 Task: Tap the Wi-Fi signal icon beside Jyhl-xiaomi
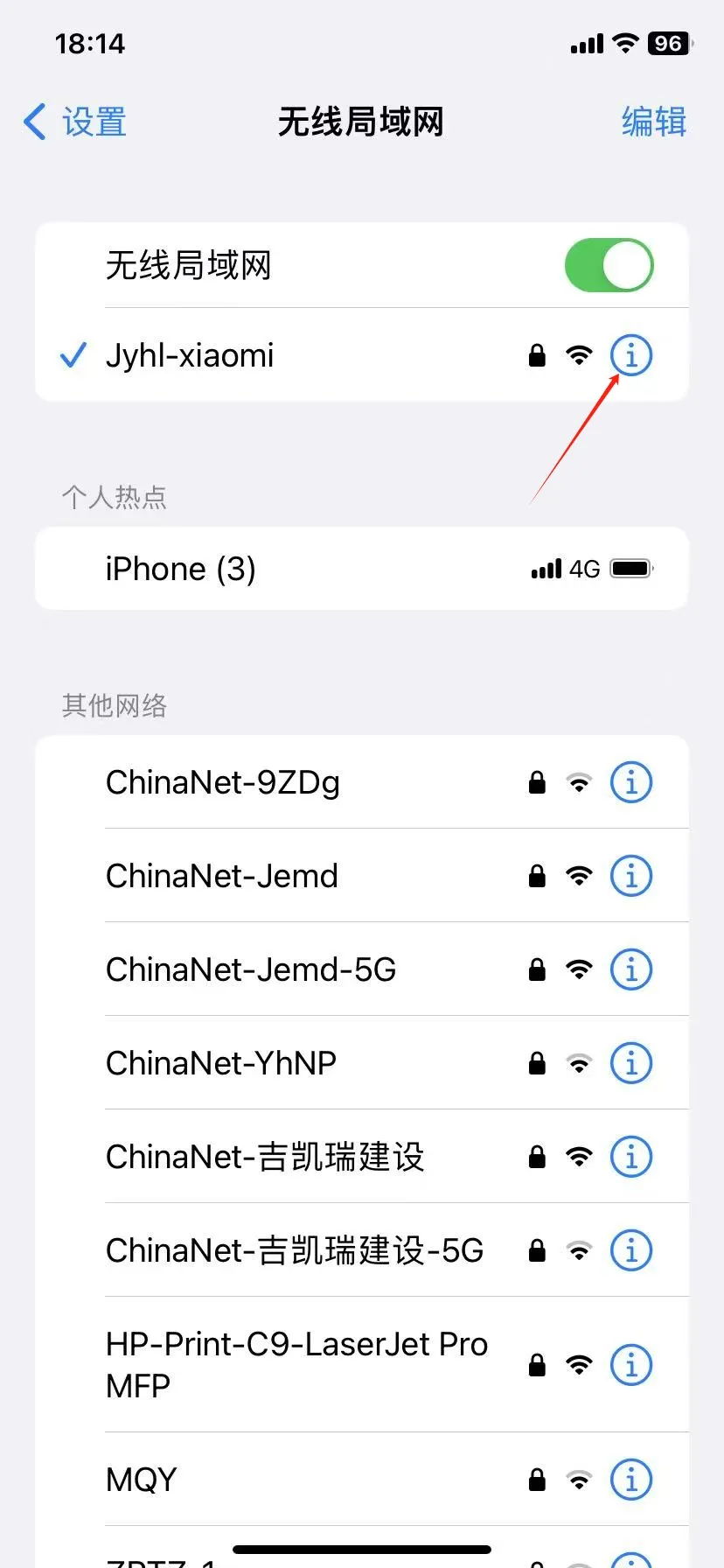[580, 355]
